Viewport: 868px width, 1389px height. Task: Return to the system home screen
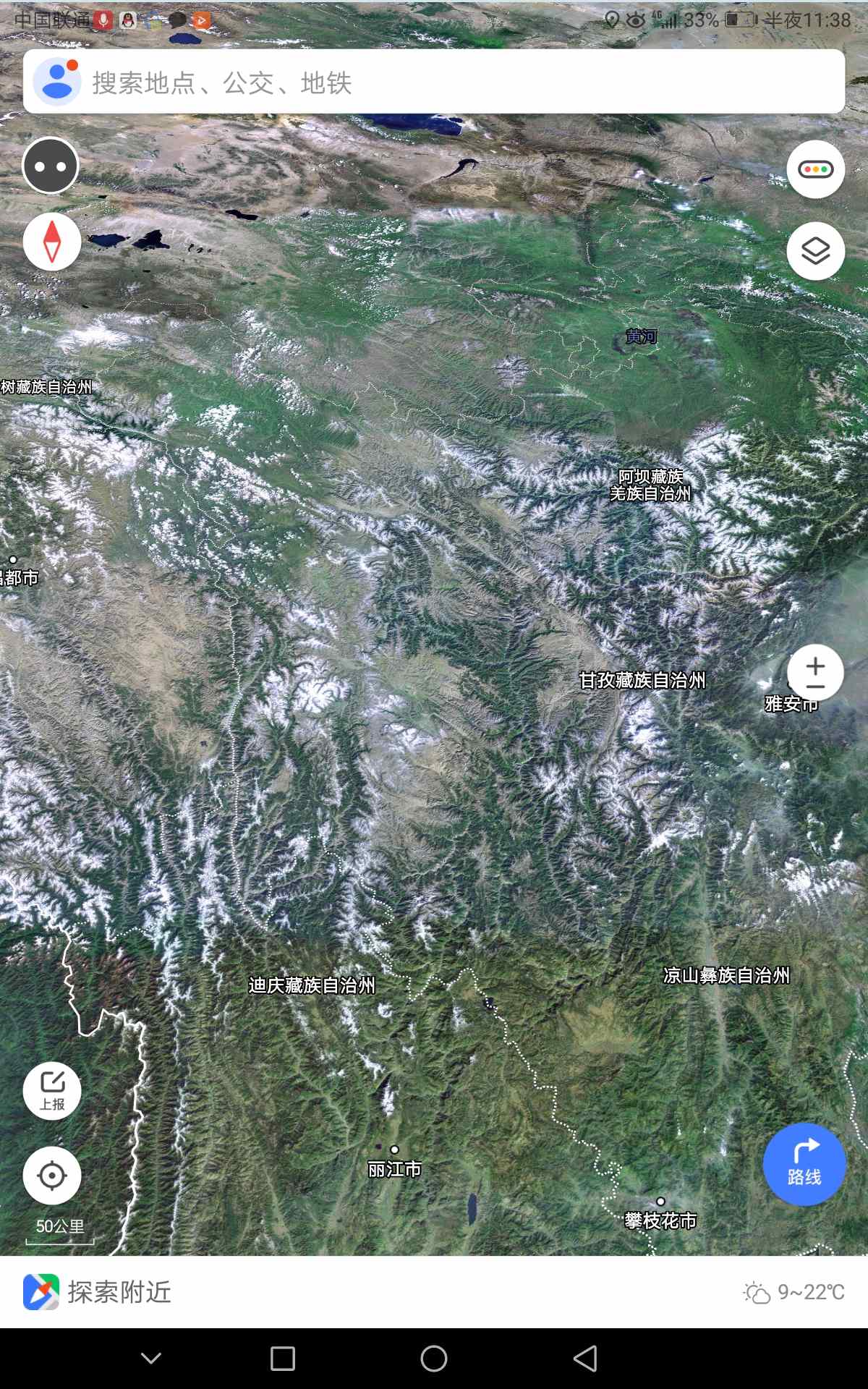tap(434, 1359)
